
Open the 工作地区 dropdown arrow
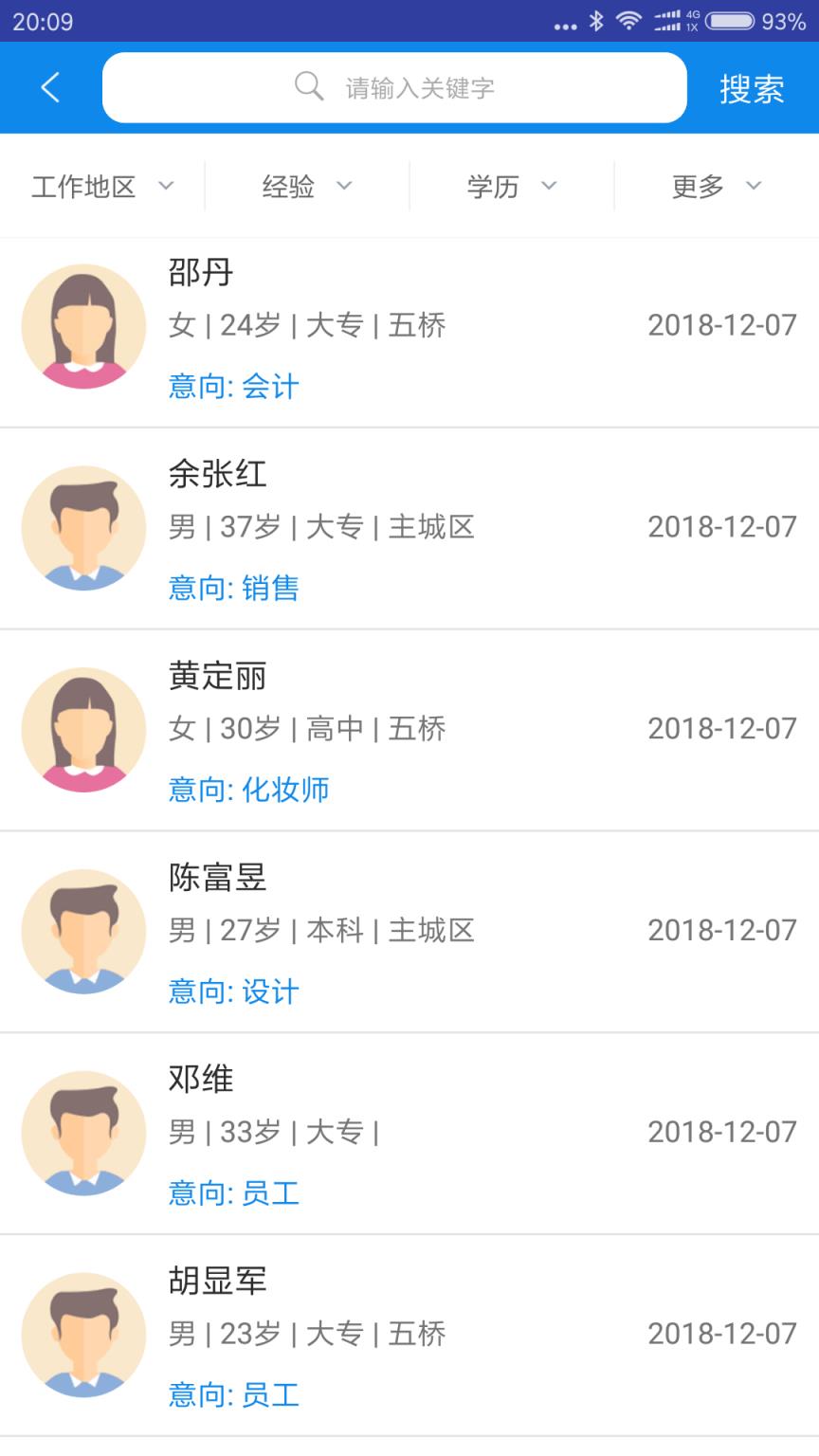pos(167,186)
